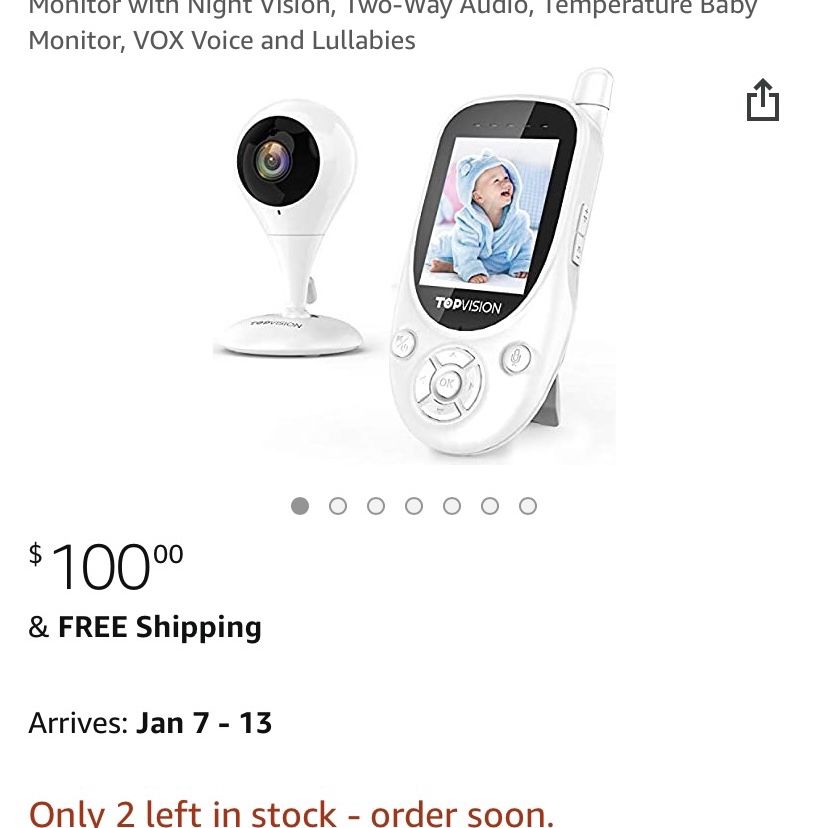Select the last image indicator dot
Viewport: 828px width, 828px height.
tap(528, 506)
